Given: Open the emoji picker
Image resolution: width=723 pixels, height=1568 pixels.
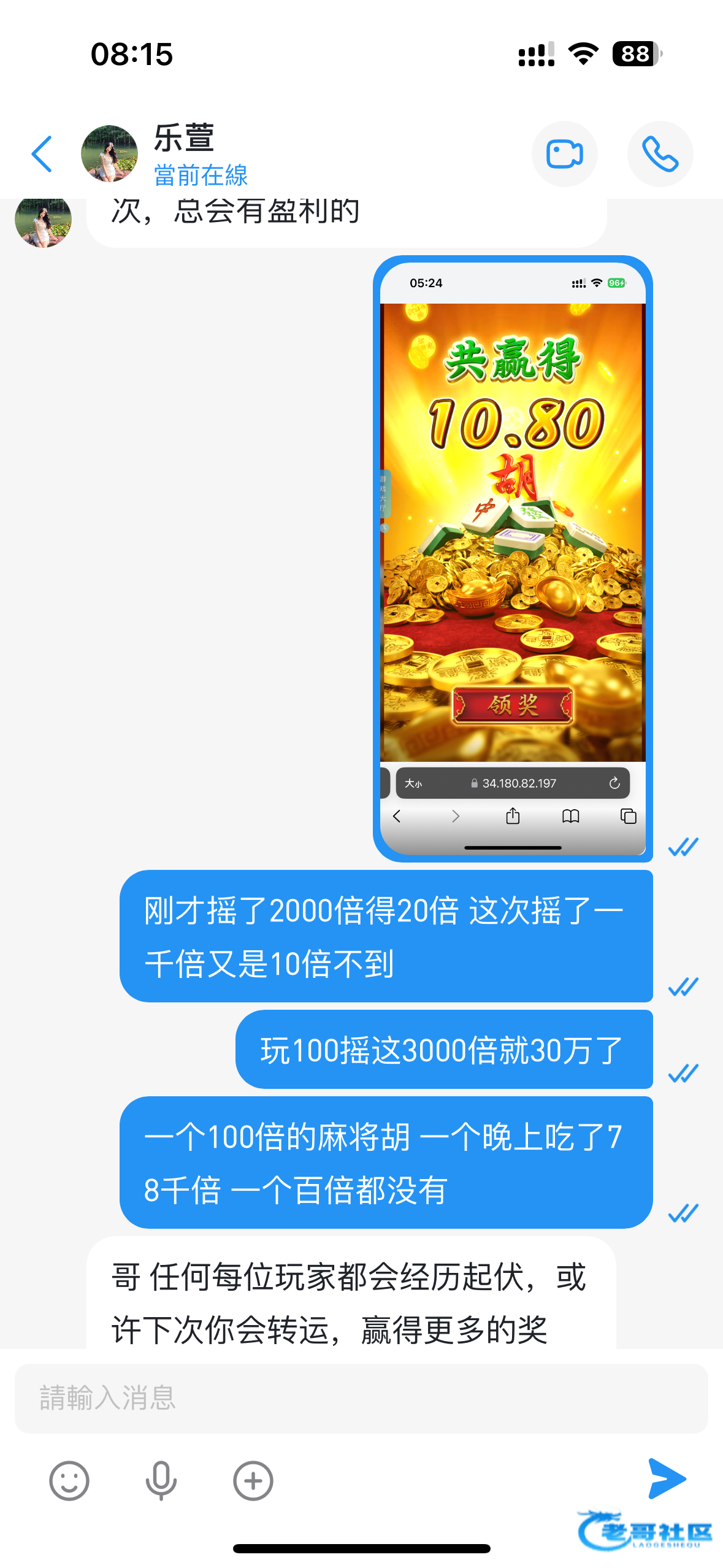Looking at the screenshot, I should click(69, 1481).
